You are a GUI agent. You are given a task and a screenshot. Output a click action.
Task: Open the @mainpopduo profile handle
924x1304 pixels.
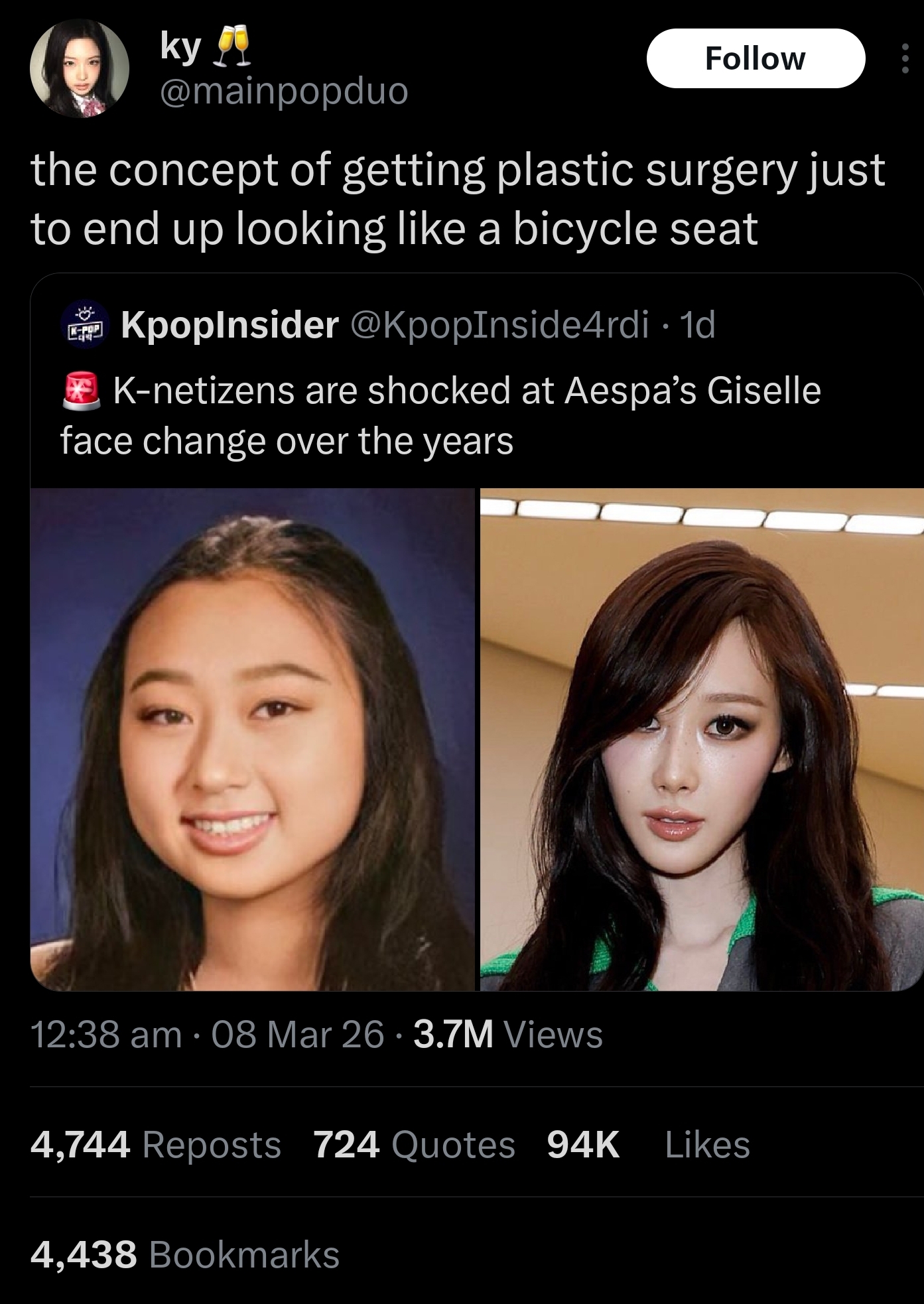284,91
